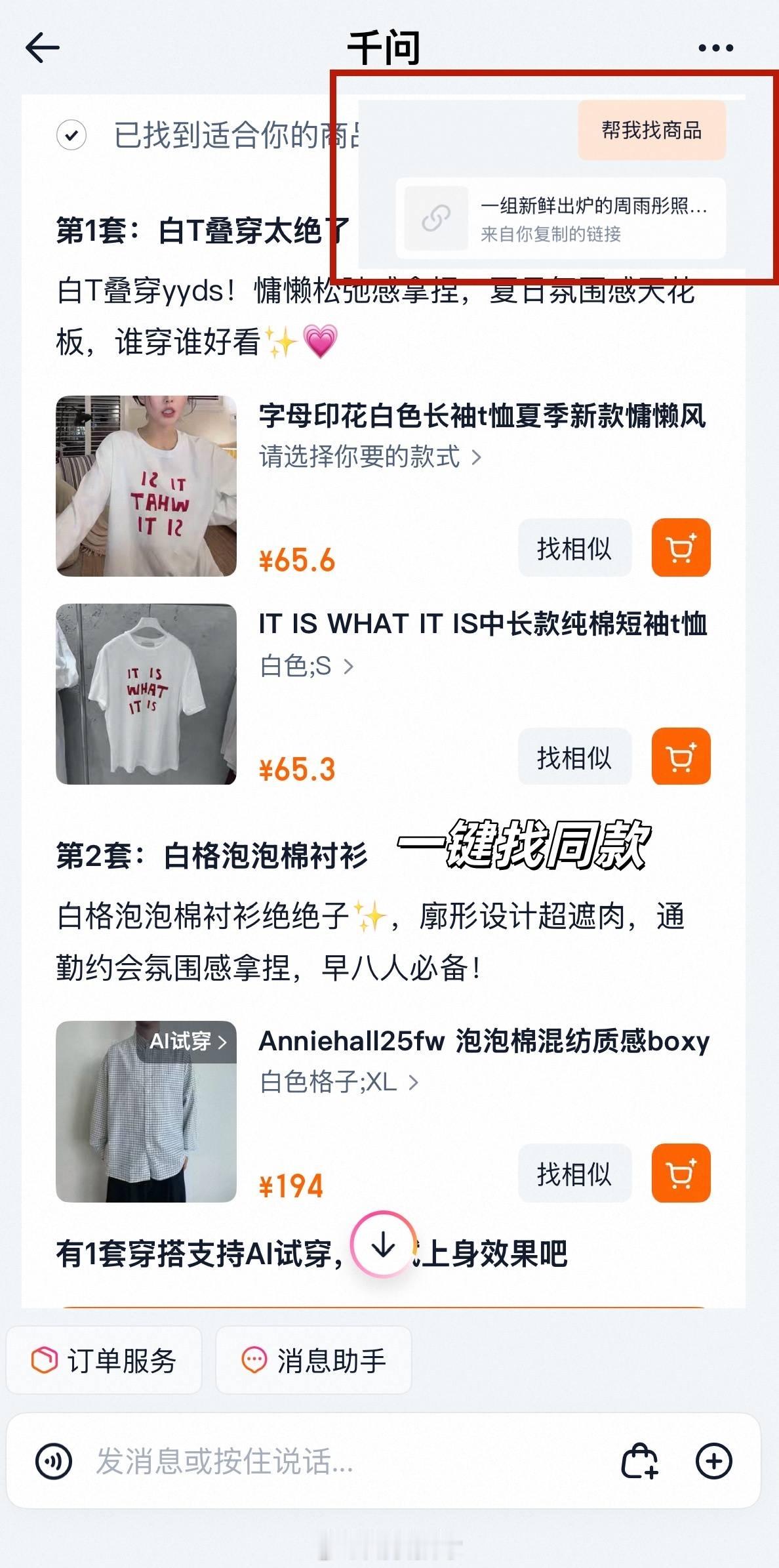Add the ¥65.3 t-shirt to cart
The width and height of the screenshot is (779, 1568).
point(681,756)
